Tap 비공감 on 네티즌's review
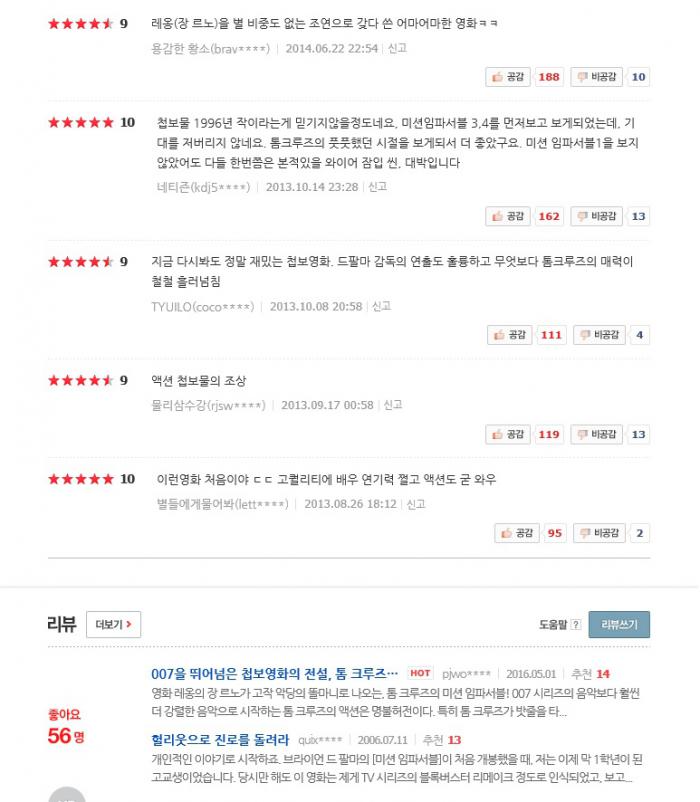This screenshot has height=802, width=700. [596, 216]
